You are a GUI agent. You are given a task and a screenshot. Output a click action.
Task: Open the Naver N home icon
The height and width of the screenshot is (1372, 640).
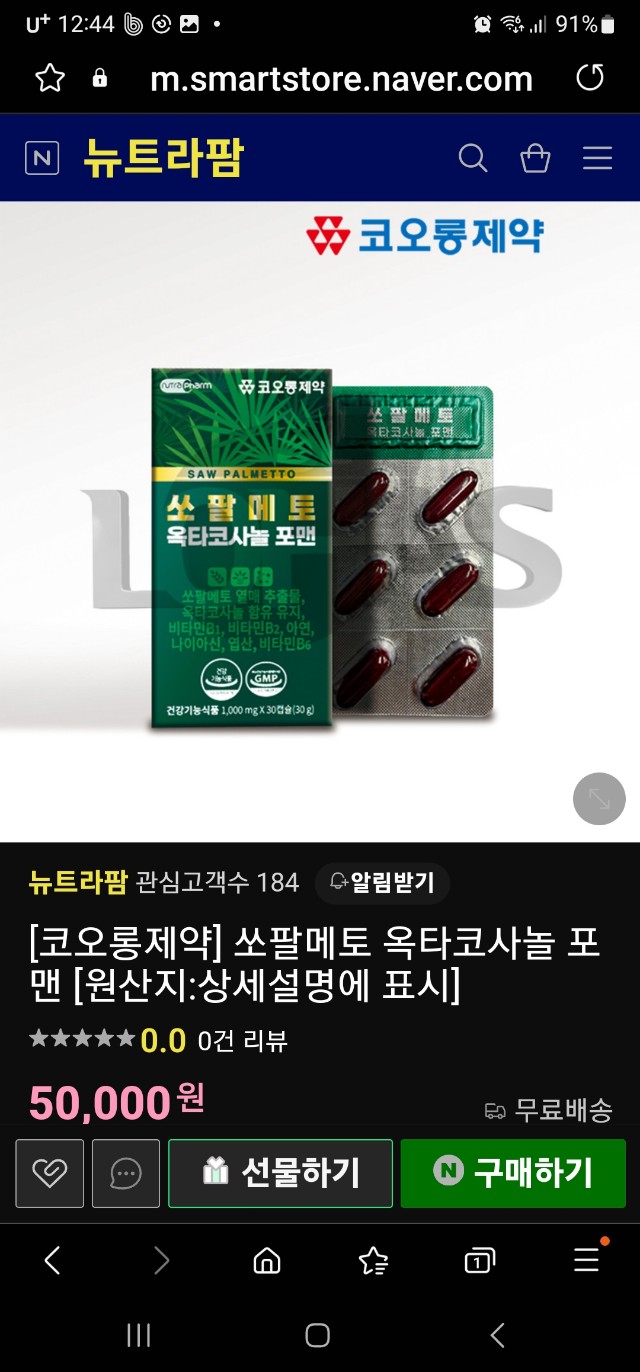coord(42,158)
